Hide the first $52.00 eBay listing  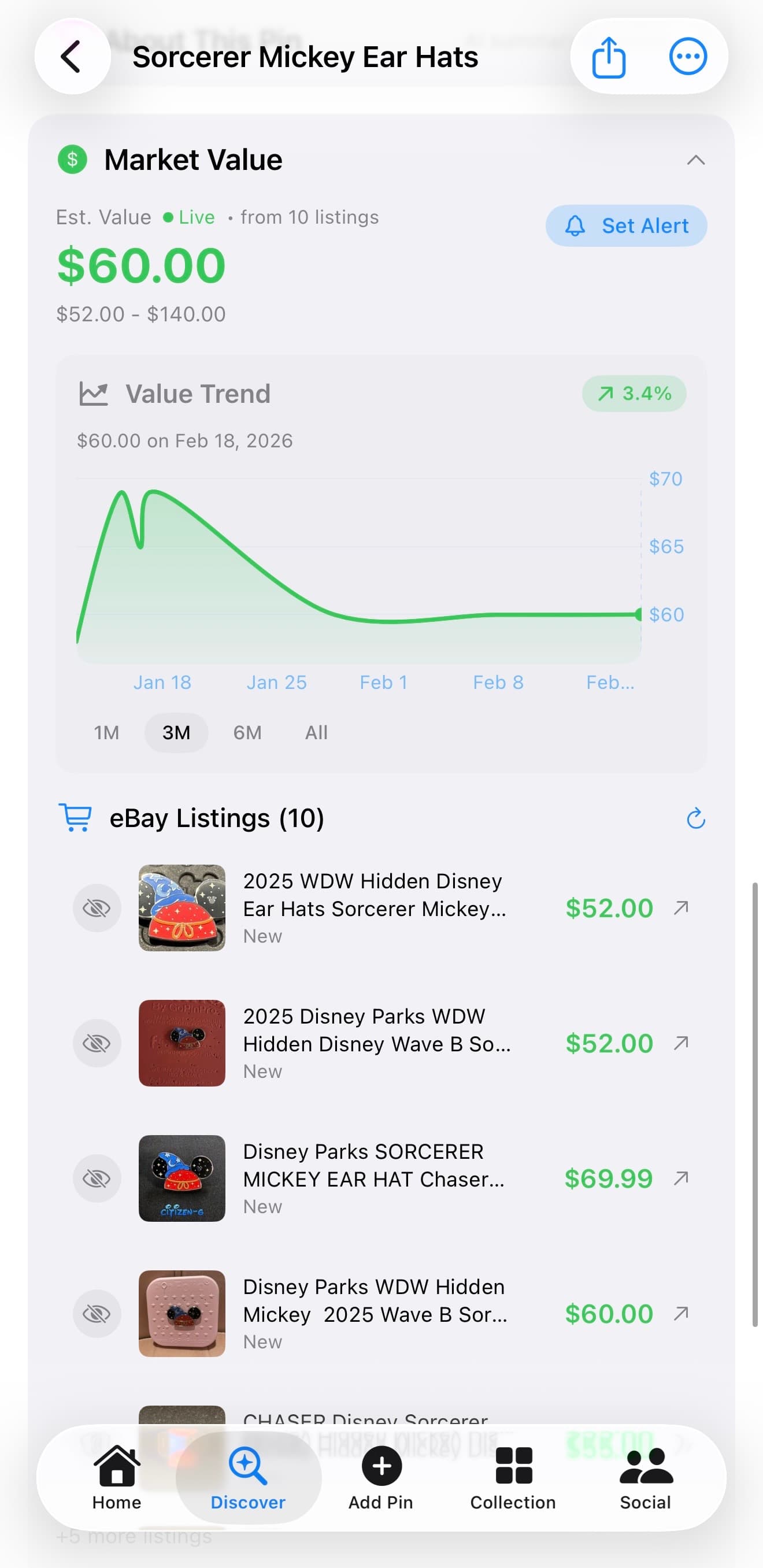(96, 908)
